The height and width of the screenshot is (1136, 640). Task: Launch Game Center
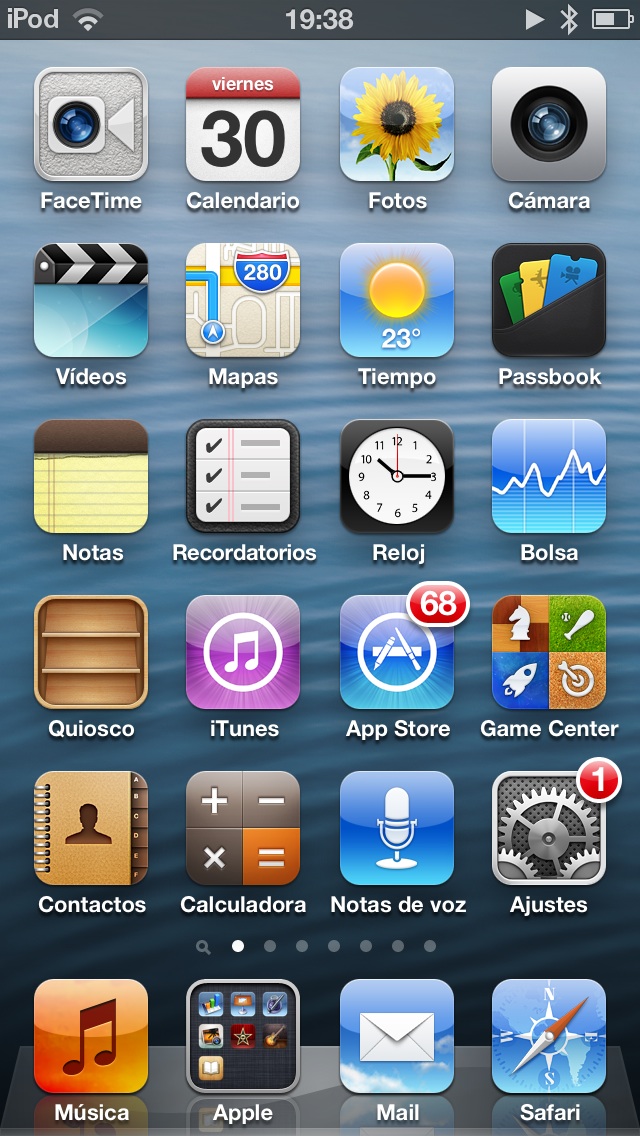tap(549, 653)
